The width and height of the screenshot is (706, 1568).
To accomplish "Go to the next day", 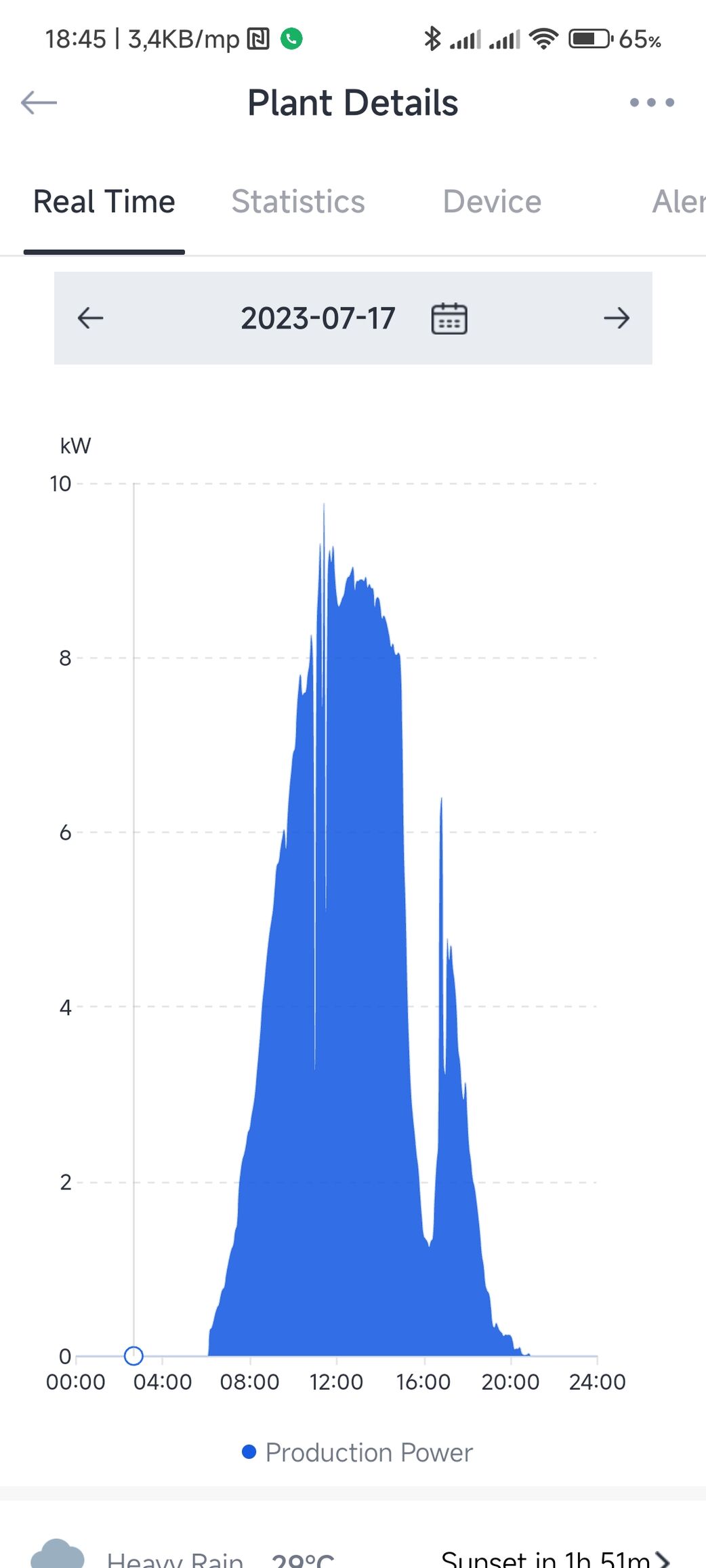I will [617, 318].
